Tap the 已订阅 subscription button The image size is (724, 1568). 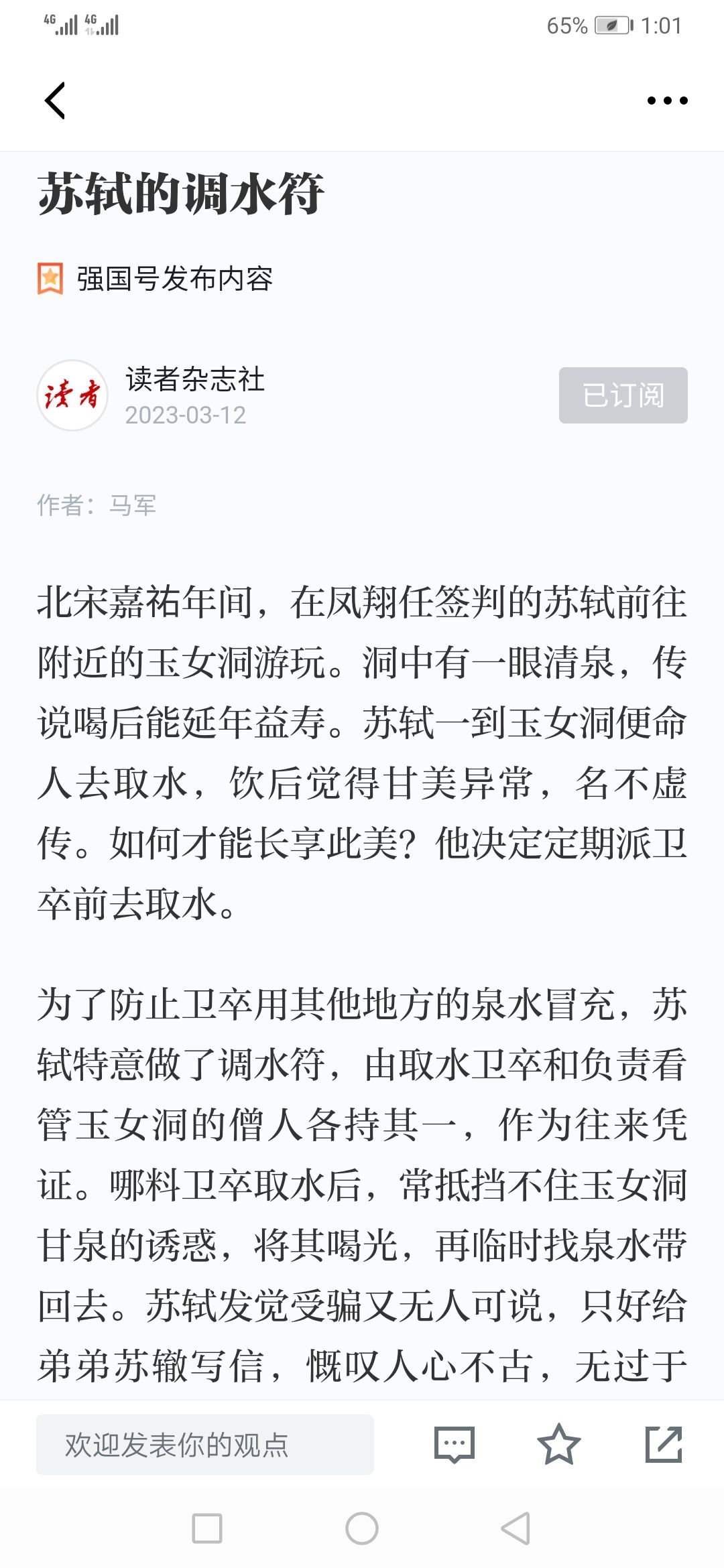point(623,395)
